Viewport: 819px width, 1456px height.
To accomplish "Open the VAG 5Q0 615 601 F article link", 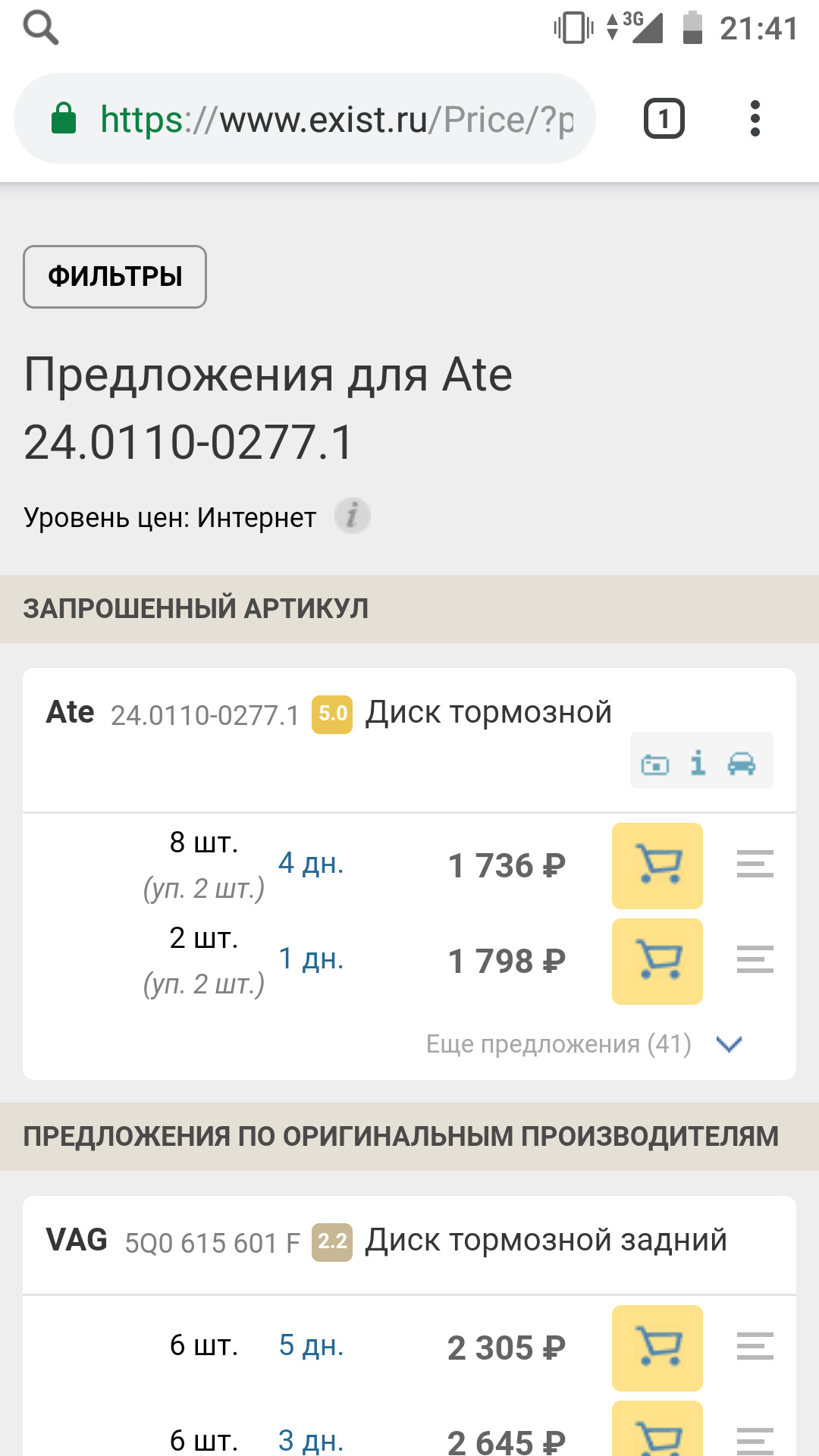I will (212, 1243).
